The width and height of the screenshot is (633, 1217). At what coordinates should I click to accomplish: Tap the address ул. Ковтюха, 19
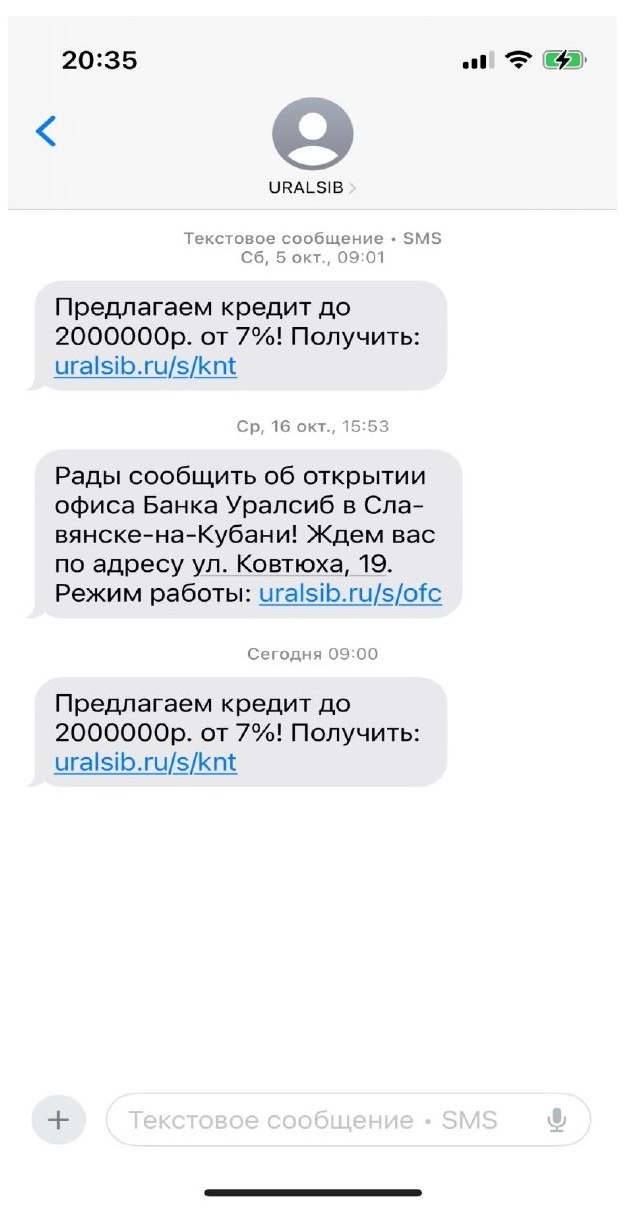(296, 565)
